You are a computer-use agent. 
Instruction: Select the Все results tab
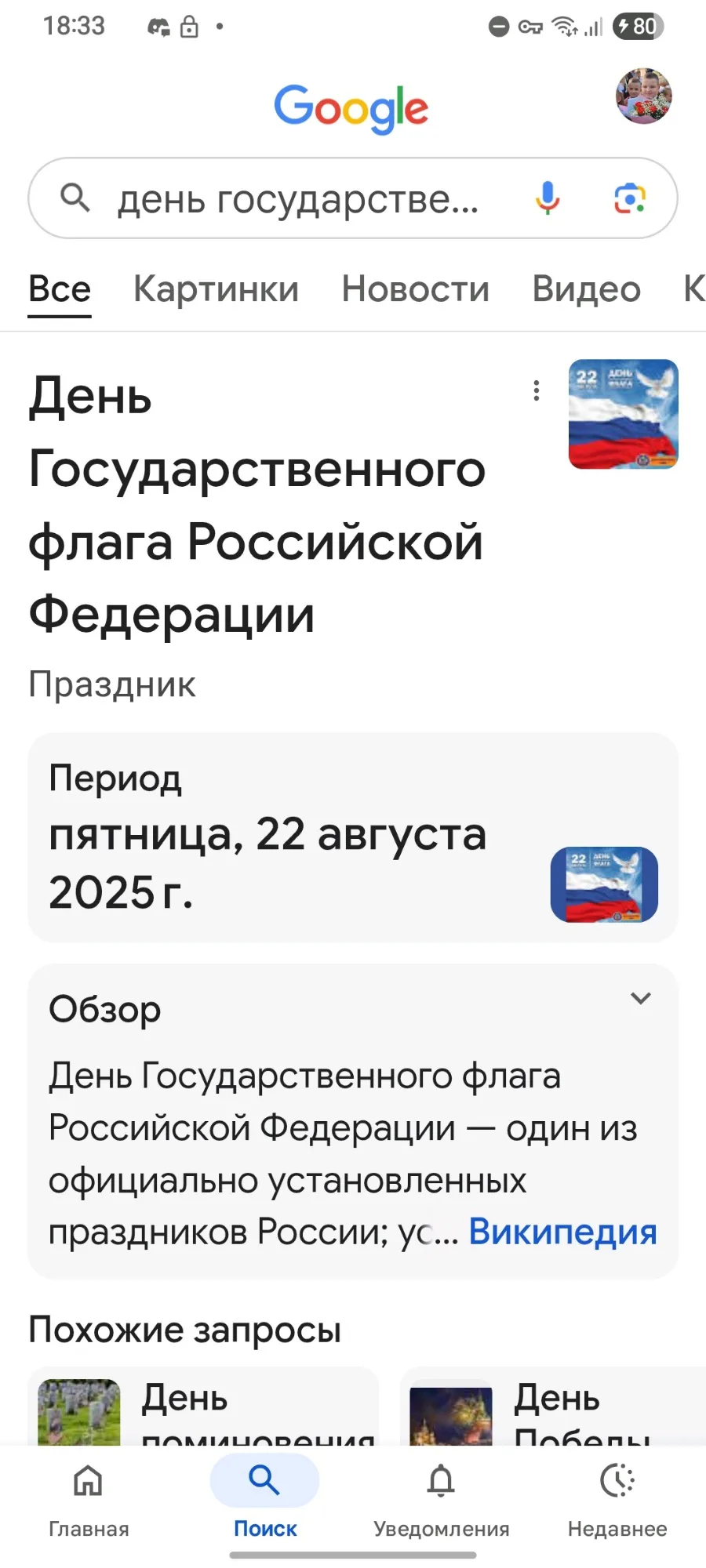60,289
